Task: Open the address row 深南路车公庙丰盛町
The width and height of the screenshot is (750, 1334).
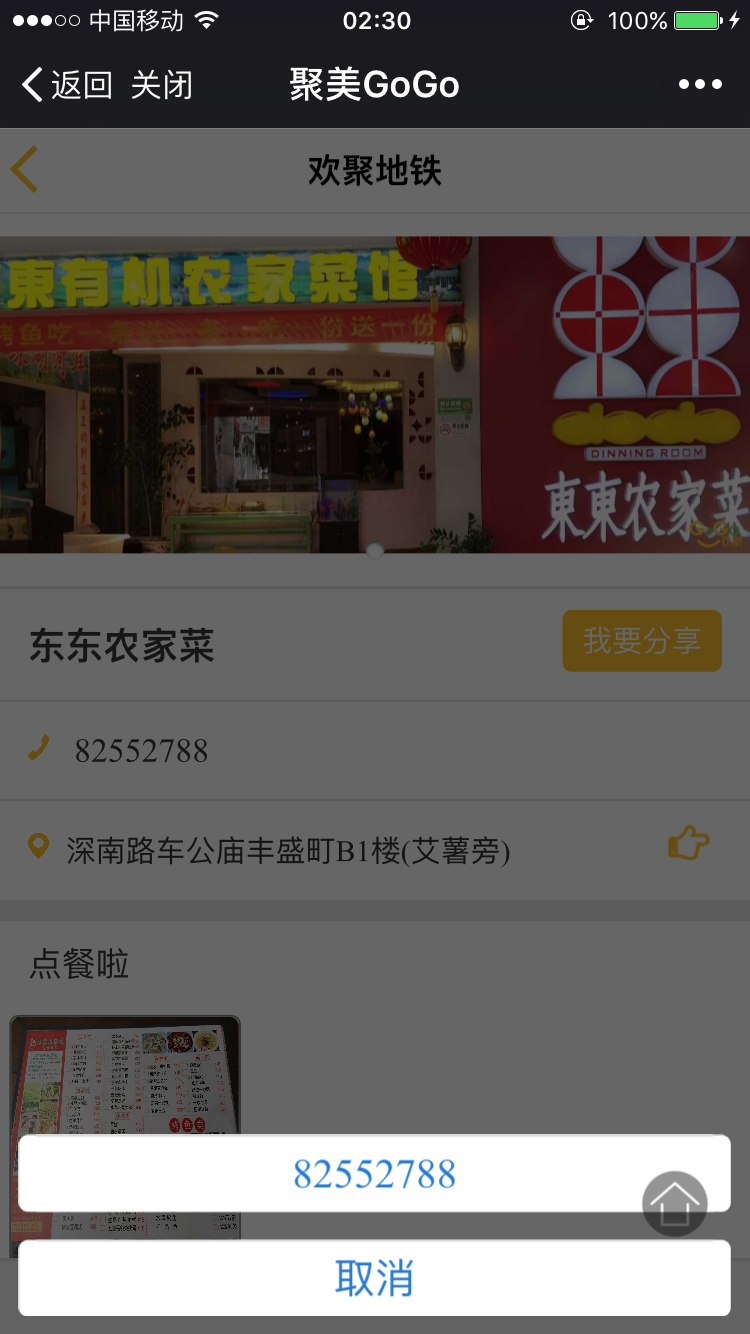Action: (288, 851)
